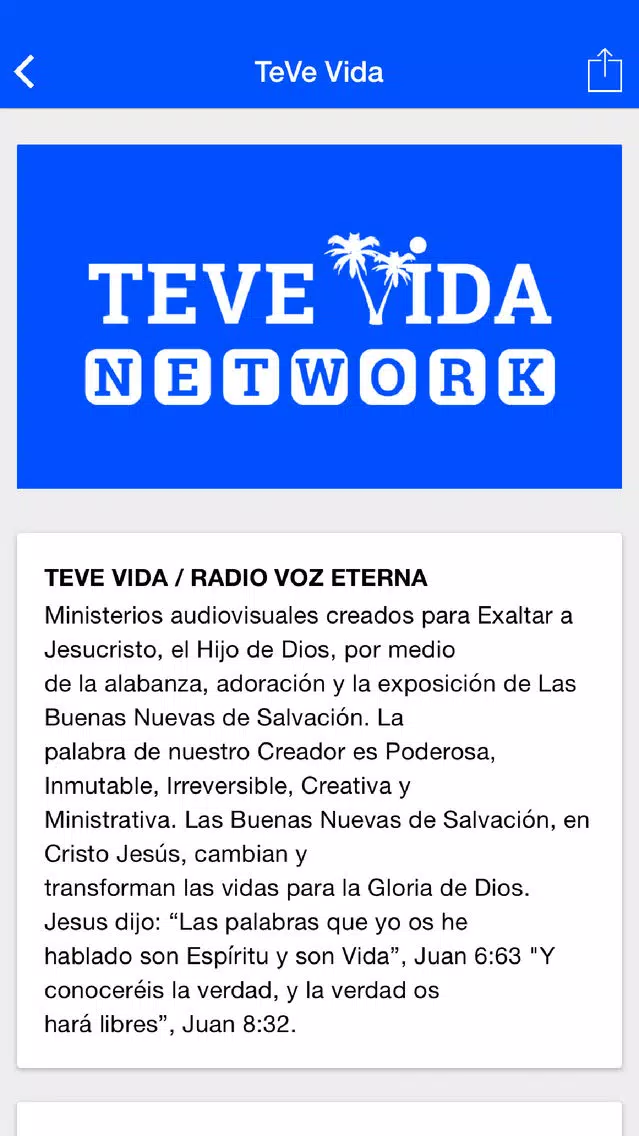Go back from the TeVe Vida page

click(x=25, y=72)
